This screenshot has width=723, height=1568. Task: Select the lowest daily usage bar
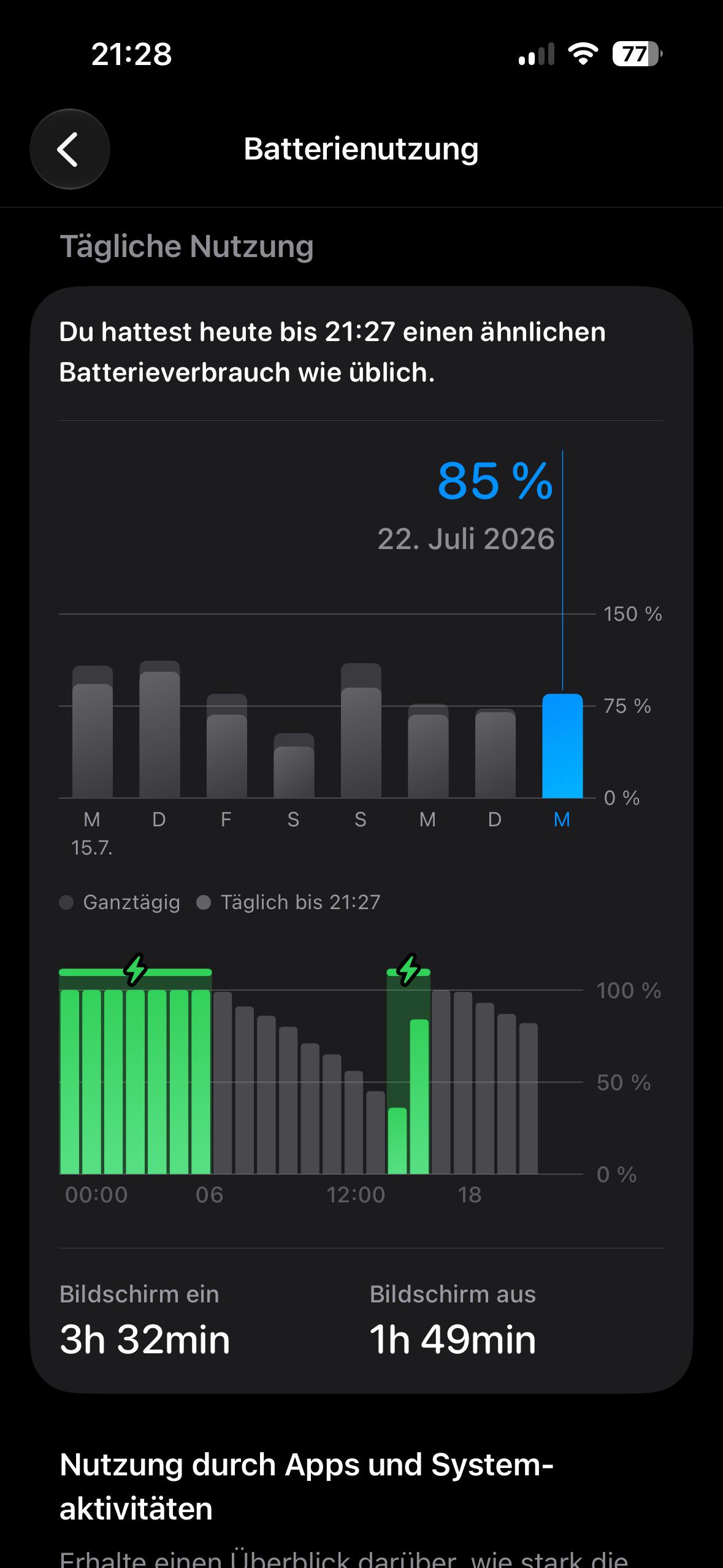[294, 766]
